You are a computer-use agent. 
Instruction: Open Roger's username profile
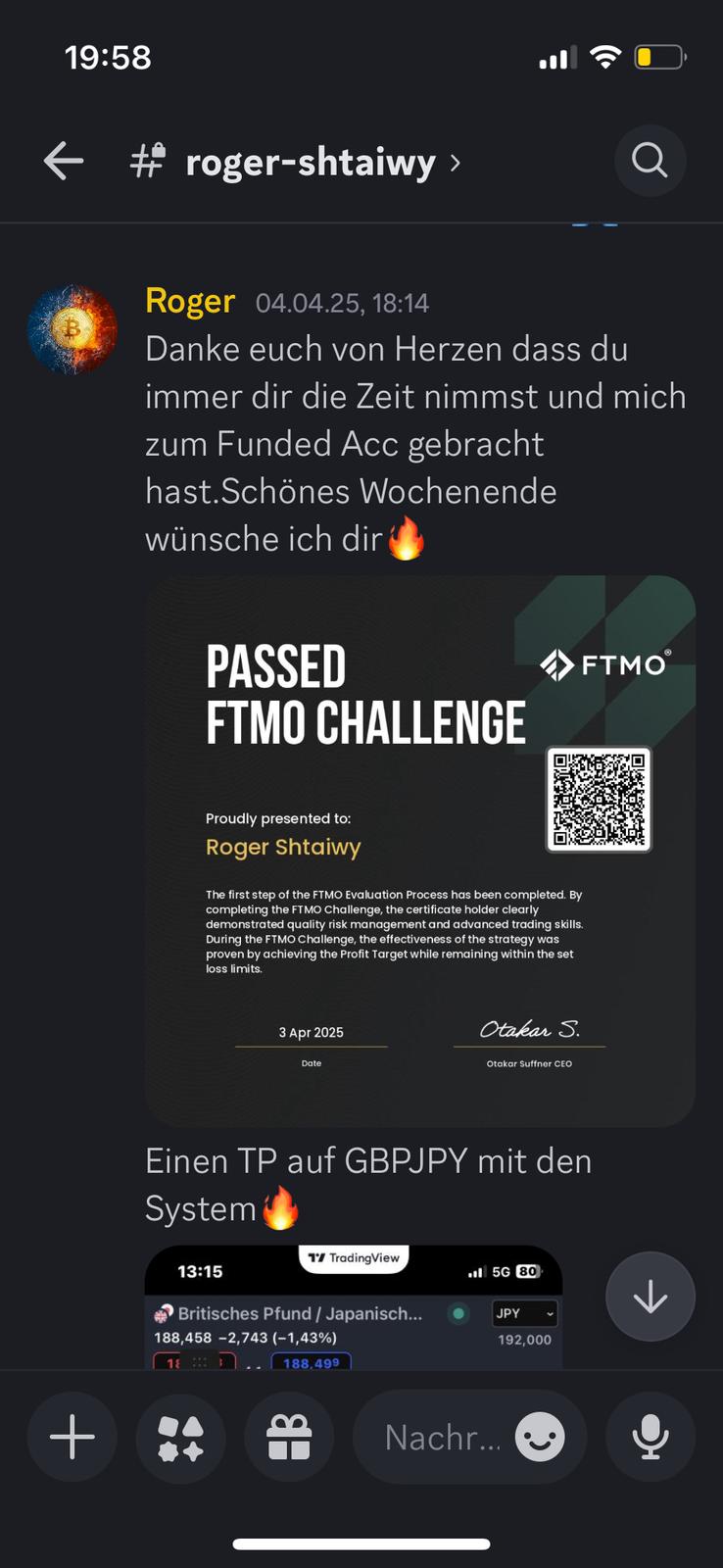coord(190,301)
